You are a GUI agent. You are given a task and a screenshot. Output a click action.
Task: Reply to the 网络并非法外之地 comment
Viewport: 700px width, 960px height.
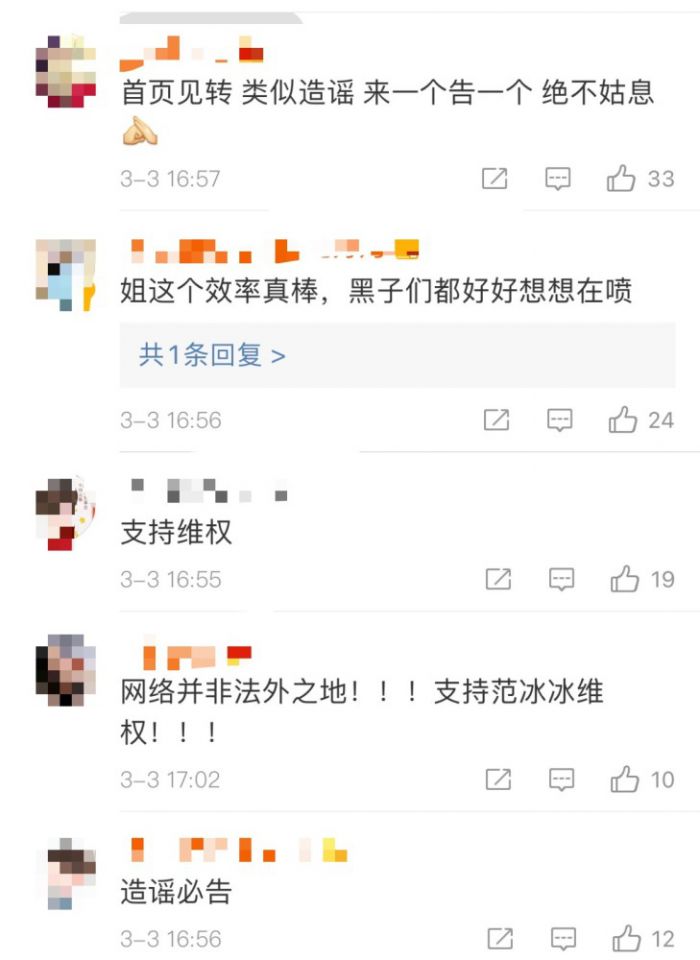coord(562,779)
